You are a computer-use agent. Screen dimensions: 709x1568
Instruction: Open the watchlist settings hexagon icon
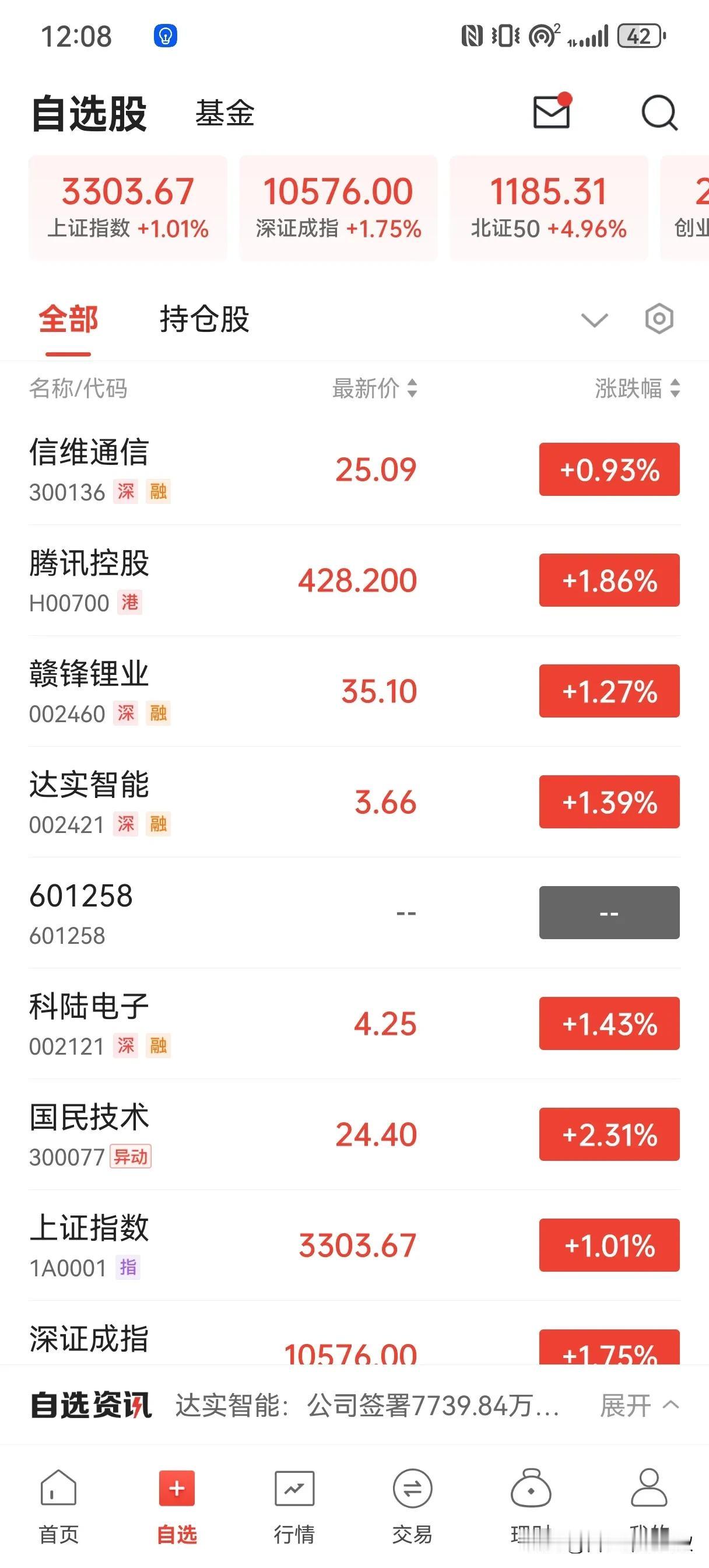pos(659,318)
